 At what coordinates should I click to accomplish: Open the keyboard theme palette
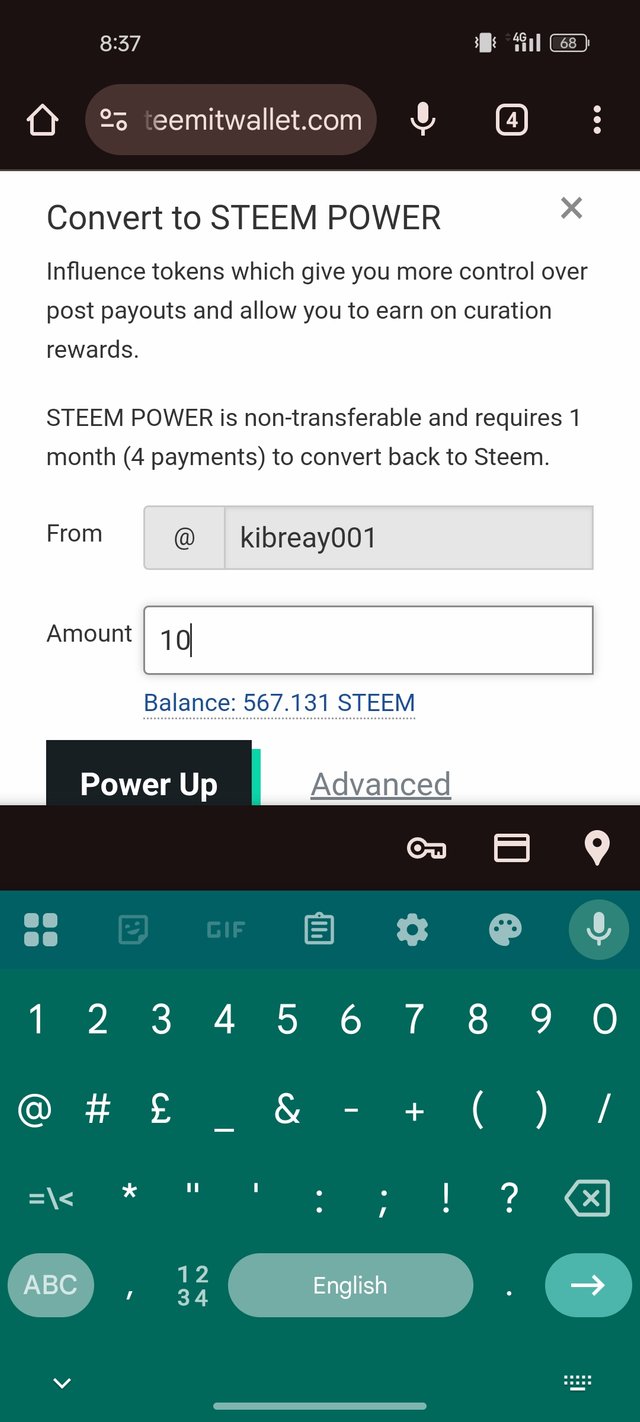[x=505, y=930]
